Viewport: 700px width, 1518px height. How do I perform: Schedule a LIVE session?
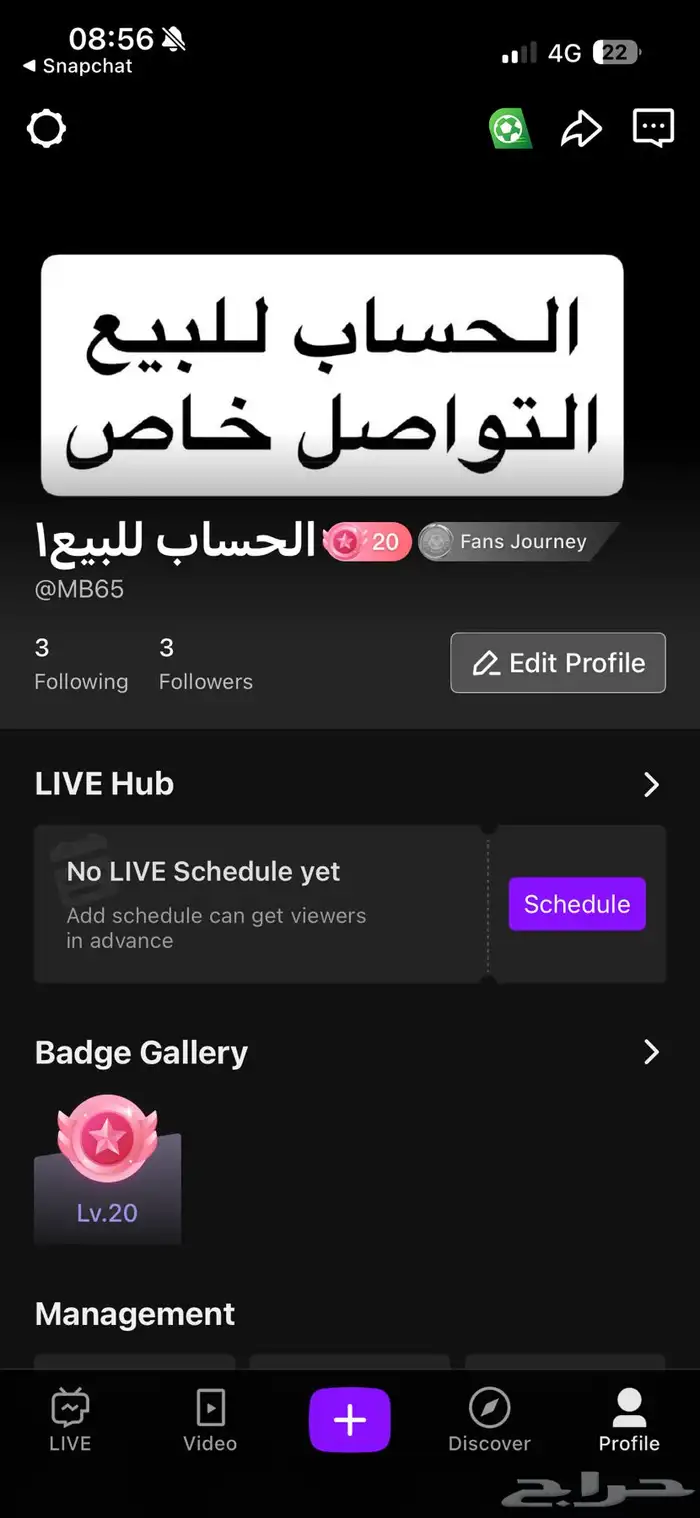click(577, 904)
